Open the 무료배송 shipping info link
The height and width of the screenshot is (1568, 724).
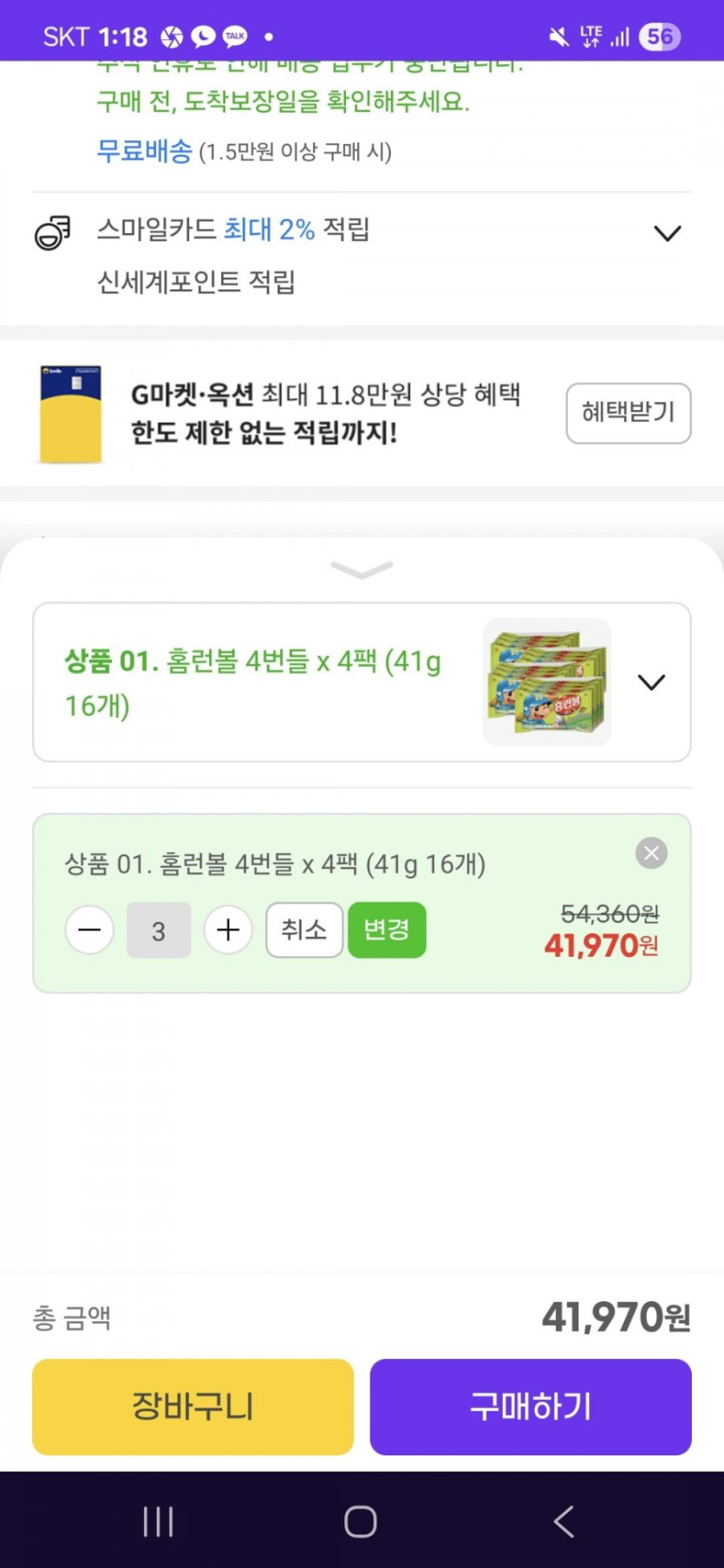(144, 152)
